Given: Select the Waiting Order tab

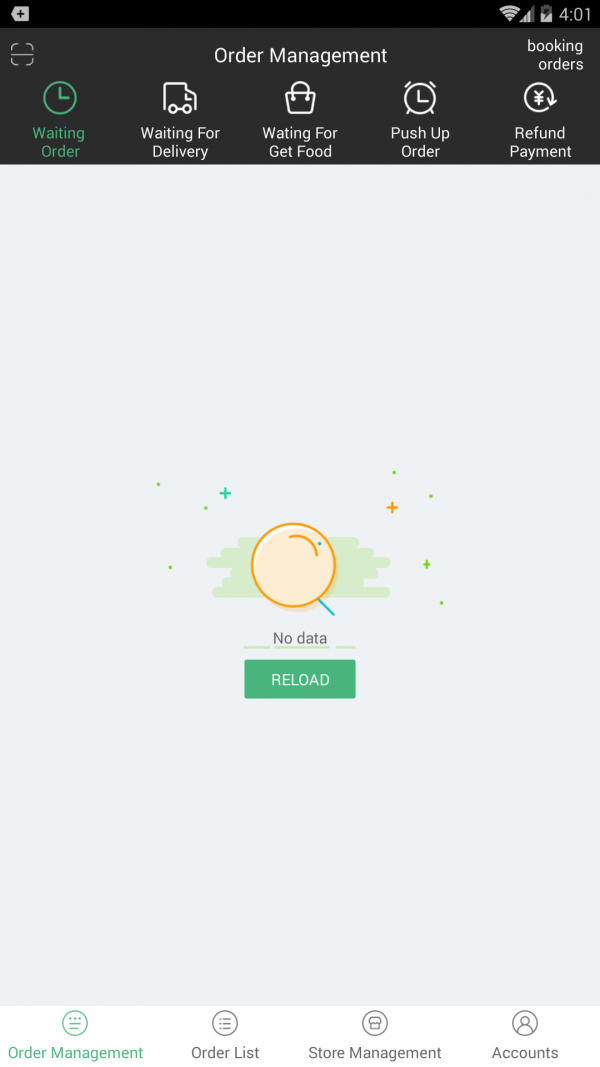Looking at the screenshot, I should (x=60, y=121).
